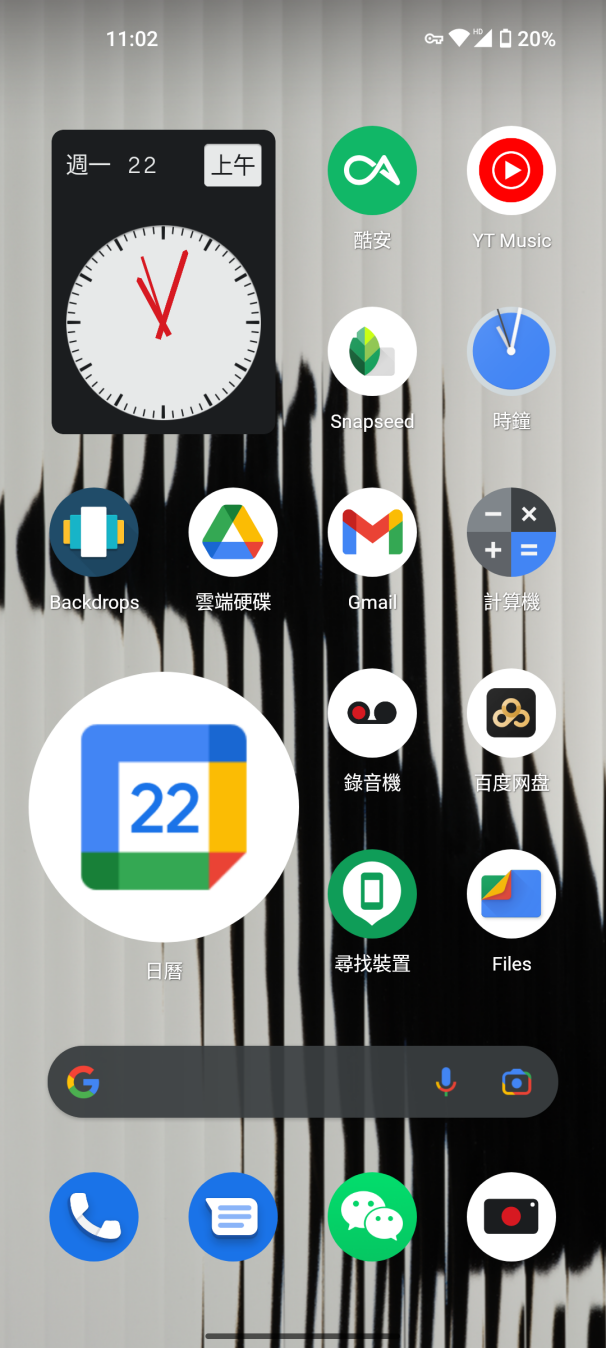
Task: Open the Files app
Action: tap(511, 894)
